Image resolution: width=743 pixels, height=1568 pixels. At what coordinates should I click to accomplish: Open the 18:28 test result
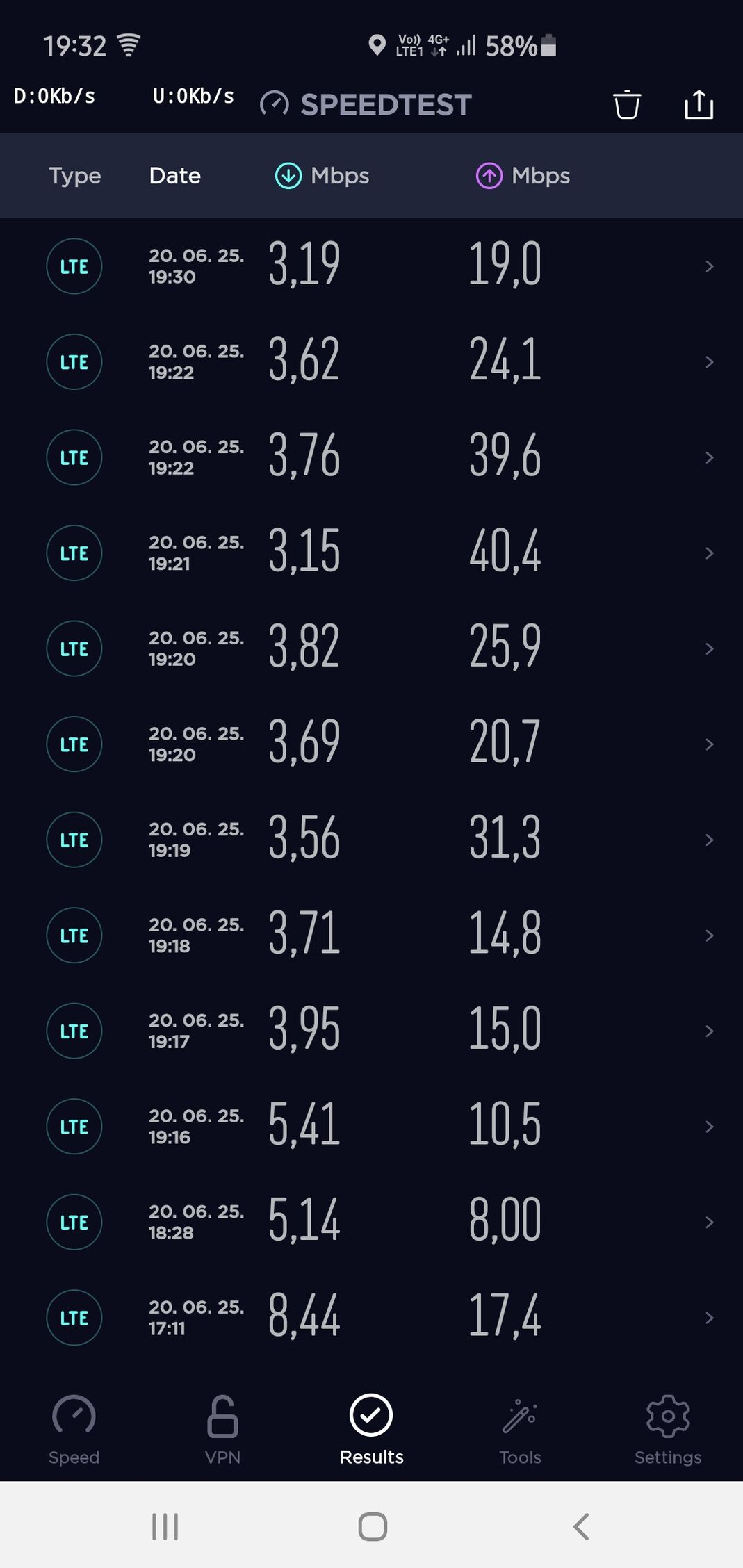pyautogui.click(x=371, y=1222)
